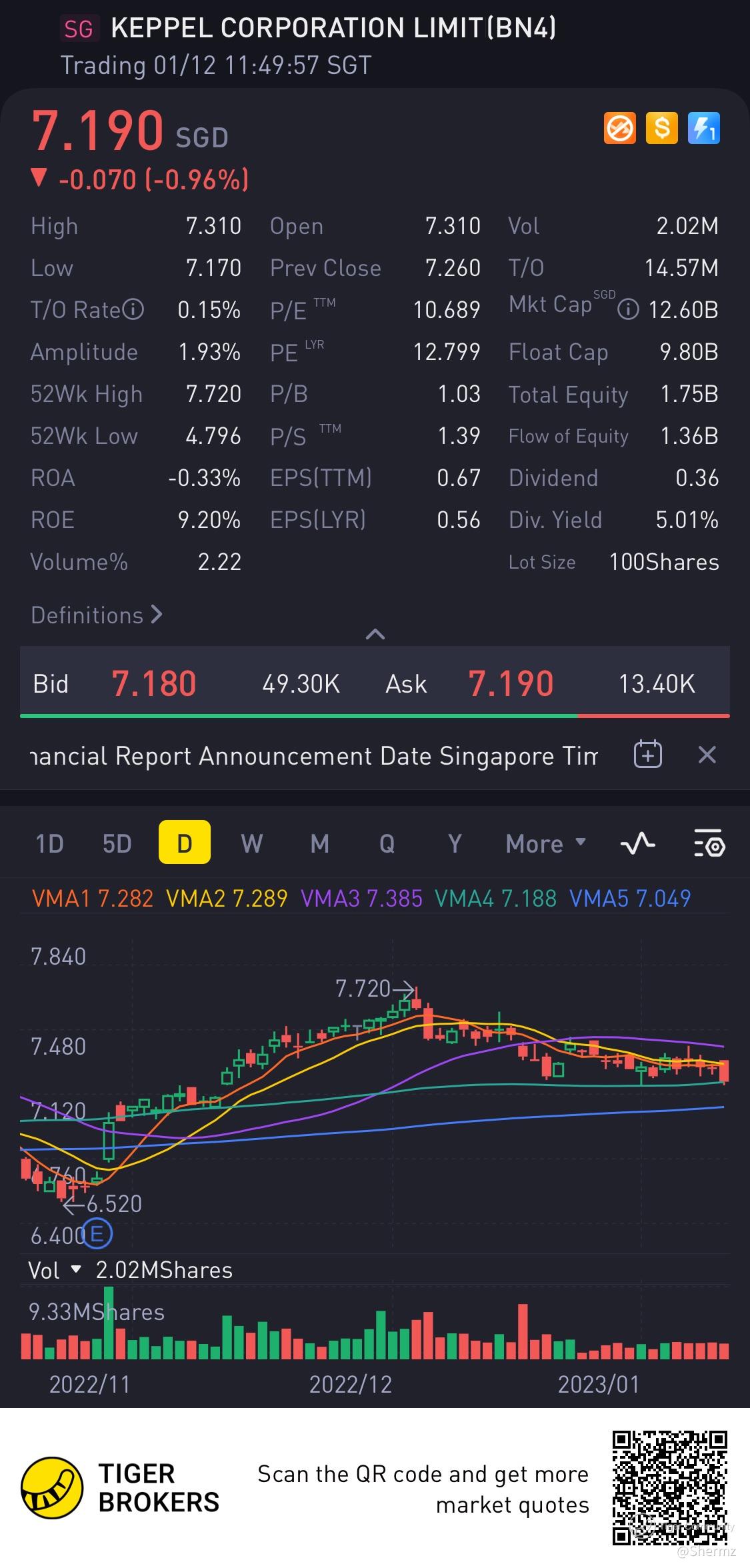The height and width of the screenshot is (1568, 750).
Task: Collapse the quote details panel
Action: (x=375, y=634)
